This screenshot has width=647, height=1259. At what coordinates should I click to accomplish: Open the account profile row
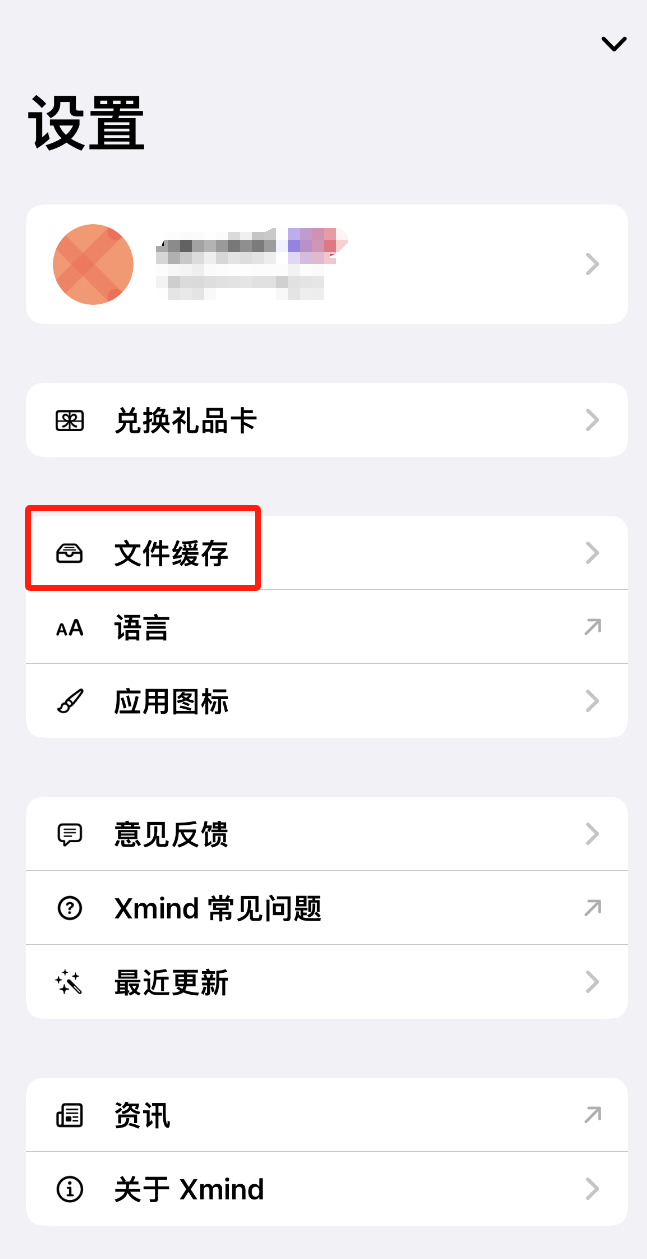tap(327, 264)
